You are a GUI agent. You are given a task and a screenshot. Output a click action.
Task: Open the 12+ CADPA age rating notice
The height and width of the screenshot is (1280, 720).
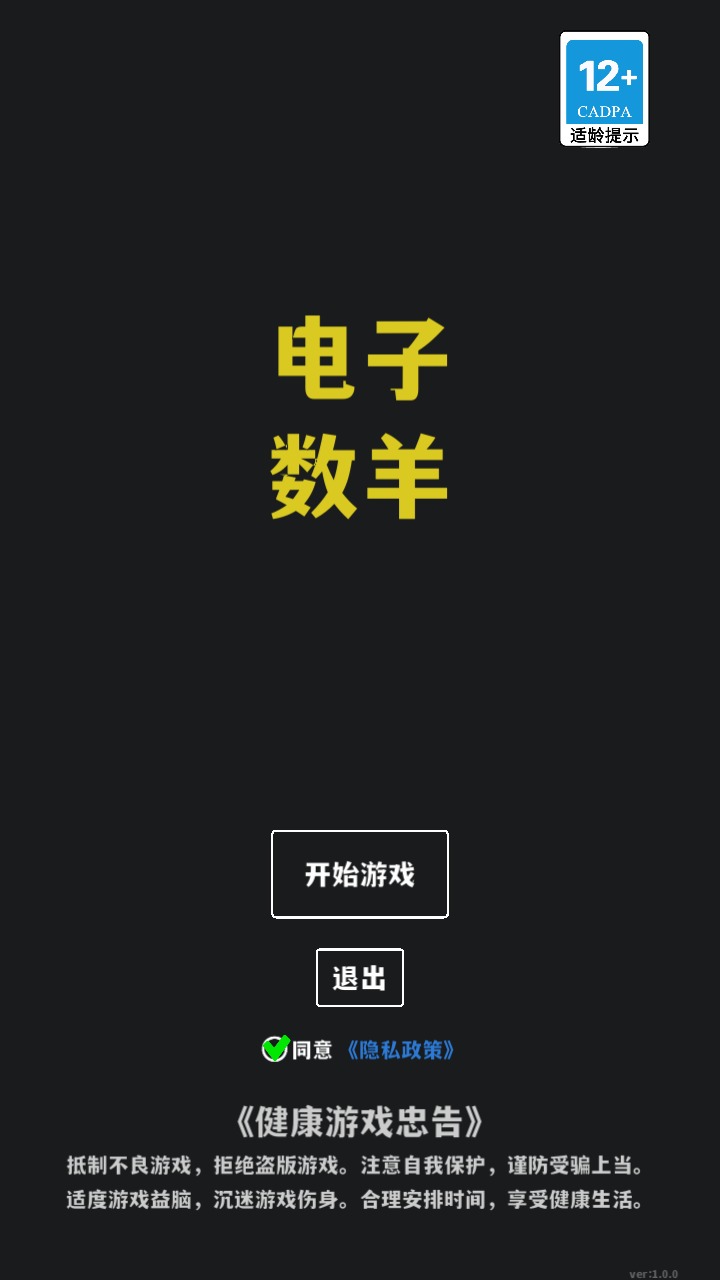[x=604, y=89]
